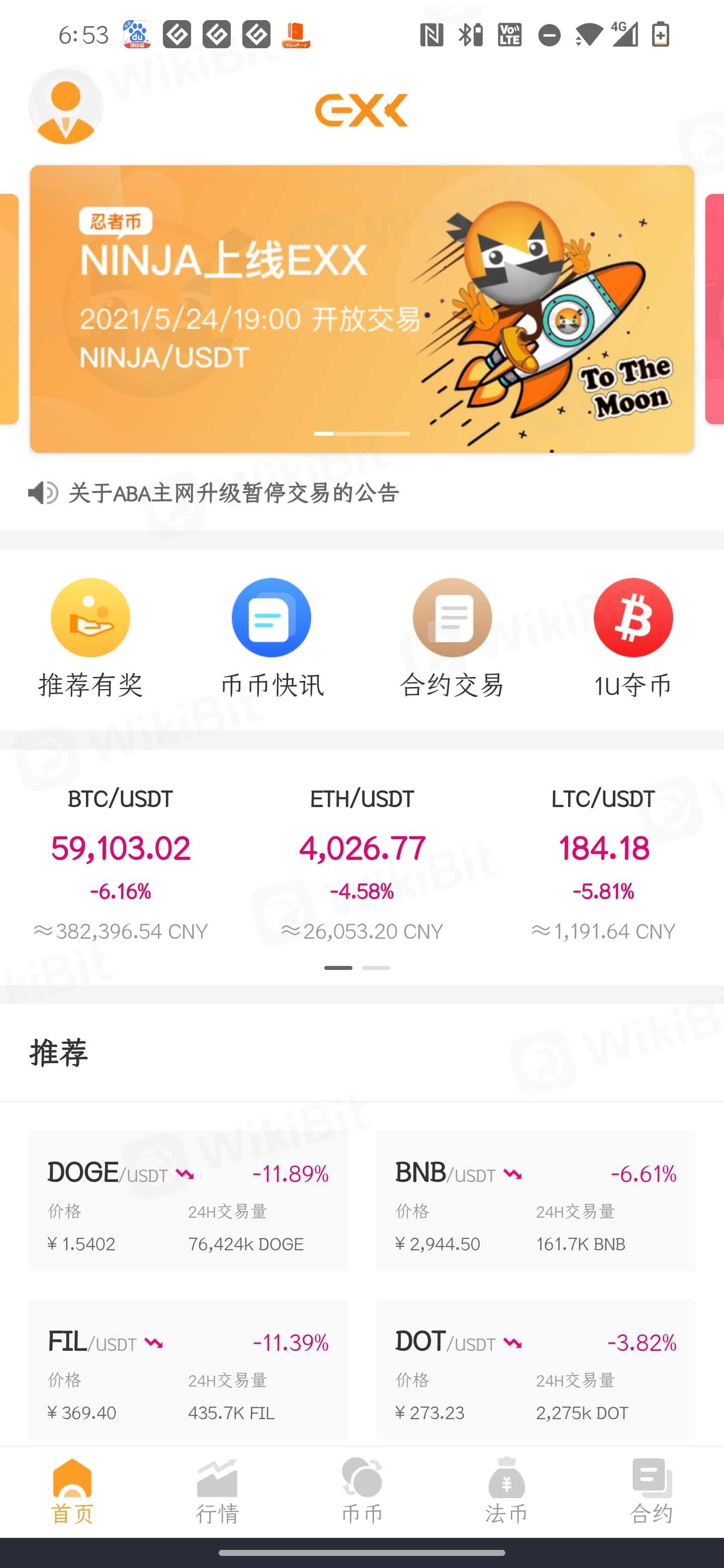Image resolution: width=724 pixels, height=1568 pixels.
Task: Open the DOGE/USDT recommended card
Action: pyautogui.click(x=188, y=1200)
